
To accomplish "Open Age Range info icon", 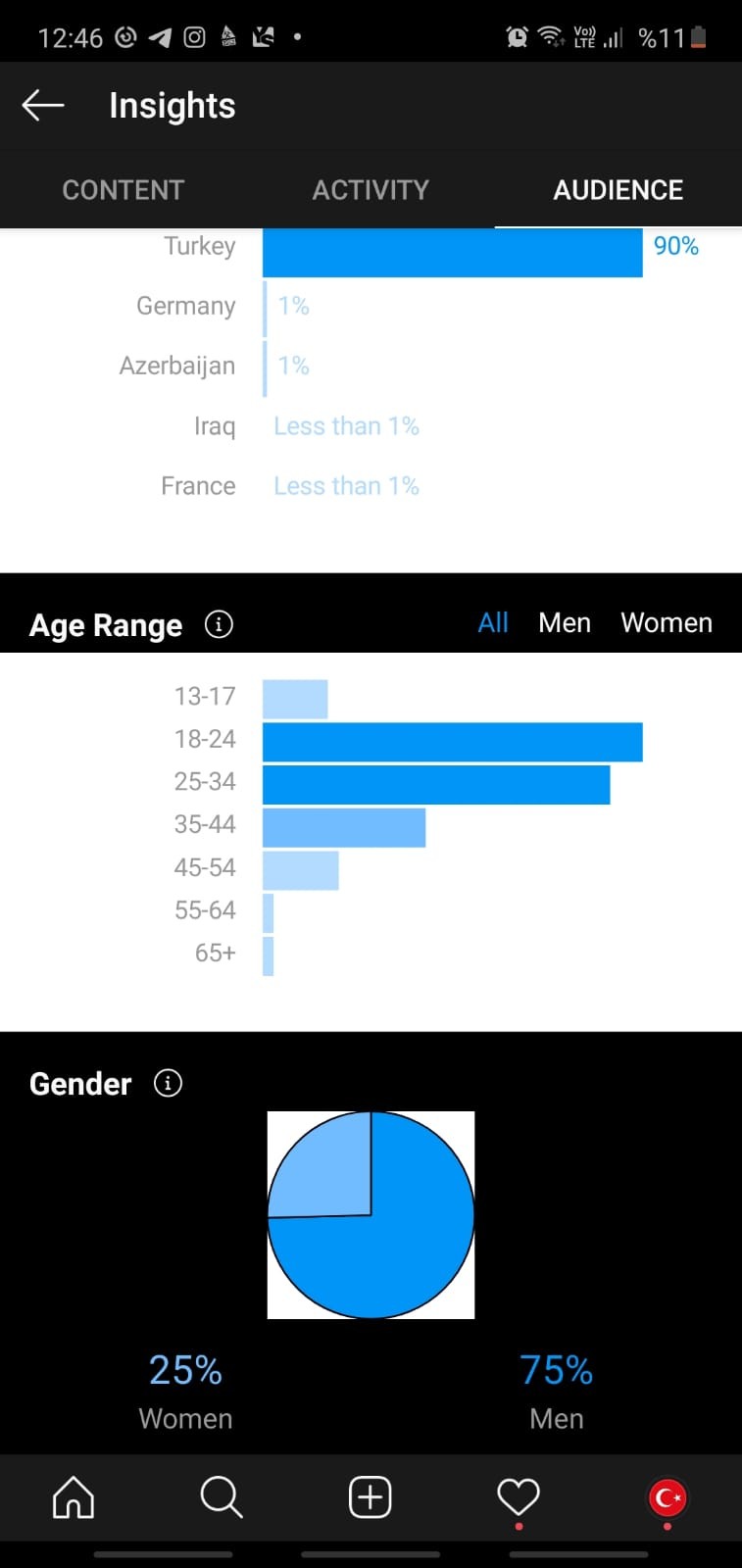I will tap(219, 624).
